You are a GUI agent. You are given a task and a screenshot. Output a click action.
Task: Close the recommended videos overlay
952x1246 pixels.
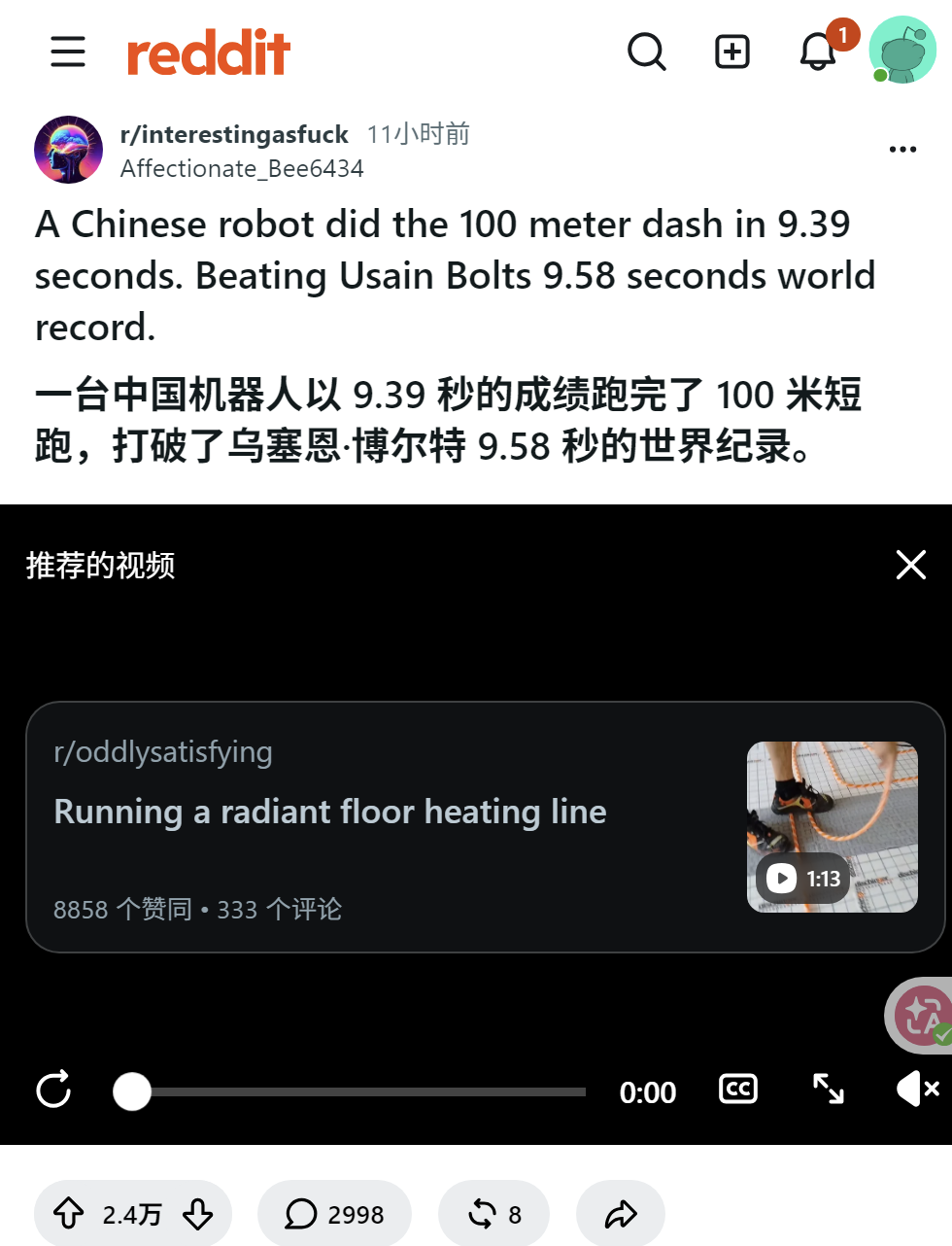pos(911,565)
